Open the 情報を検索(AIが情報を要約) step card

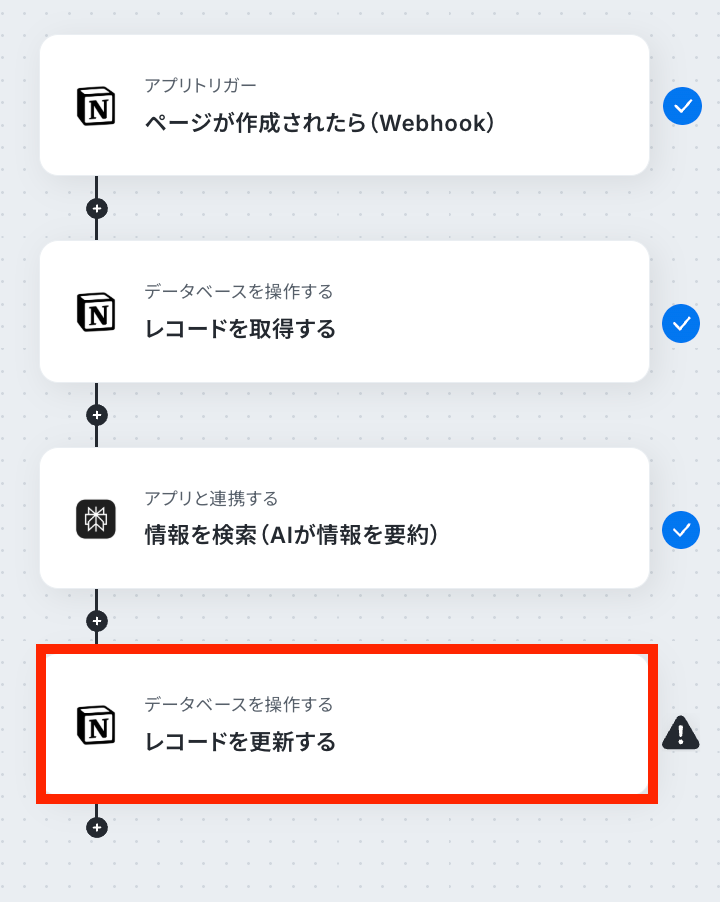point(344,518)
